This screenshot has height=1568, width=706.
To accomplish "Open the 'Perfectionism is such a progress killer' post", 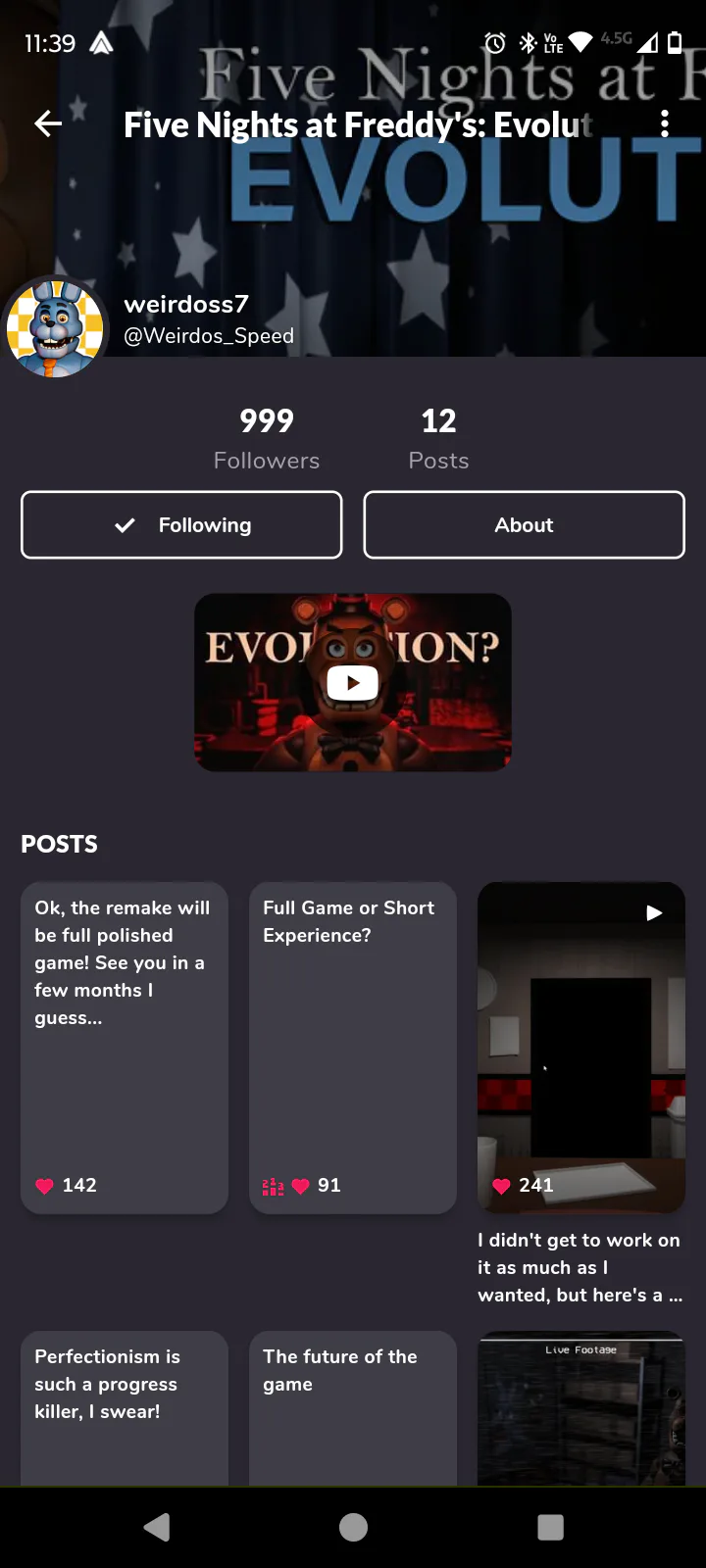I will pos(125,1401).
